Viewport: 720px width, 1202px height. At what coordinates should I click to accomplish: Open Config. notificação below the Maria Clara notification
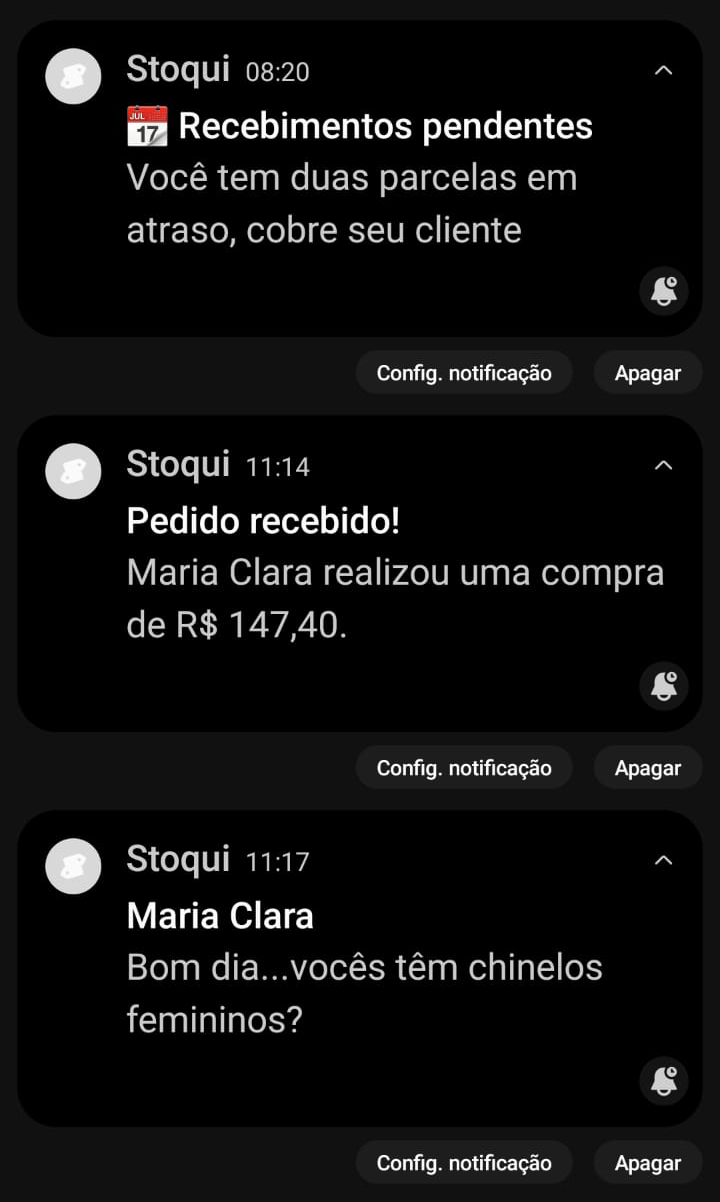[464, 1162]
